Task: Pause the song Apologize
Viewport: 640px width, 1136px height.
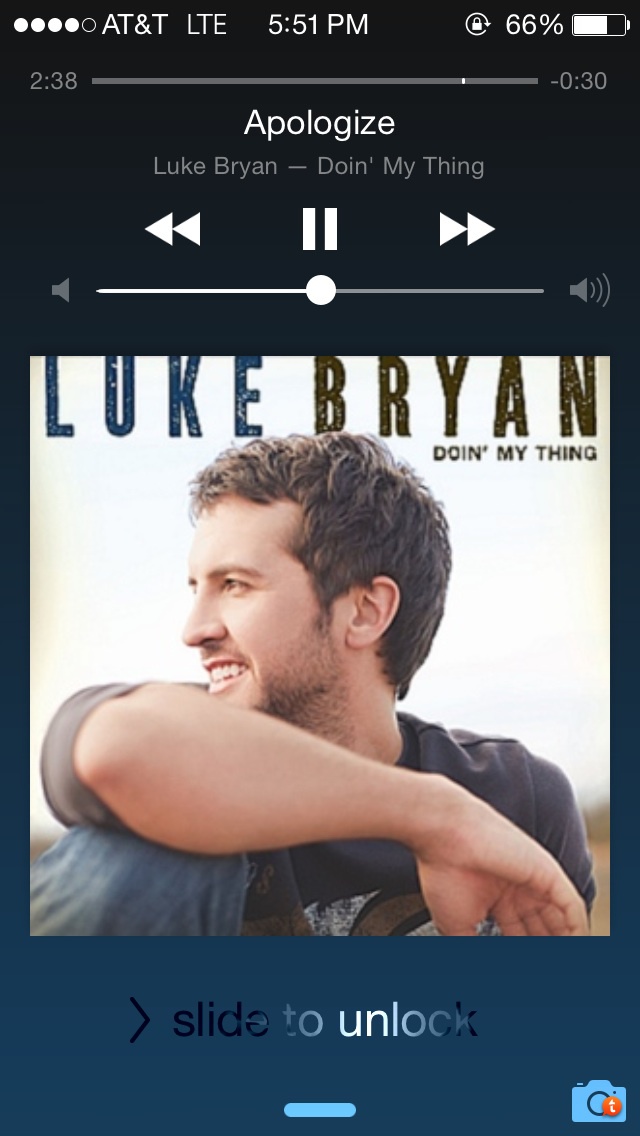Action: [x=320, y=229]
